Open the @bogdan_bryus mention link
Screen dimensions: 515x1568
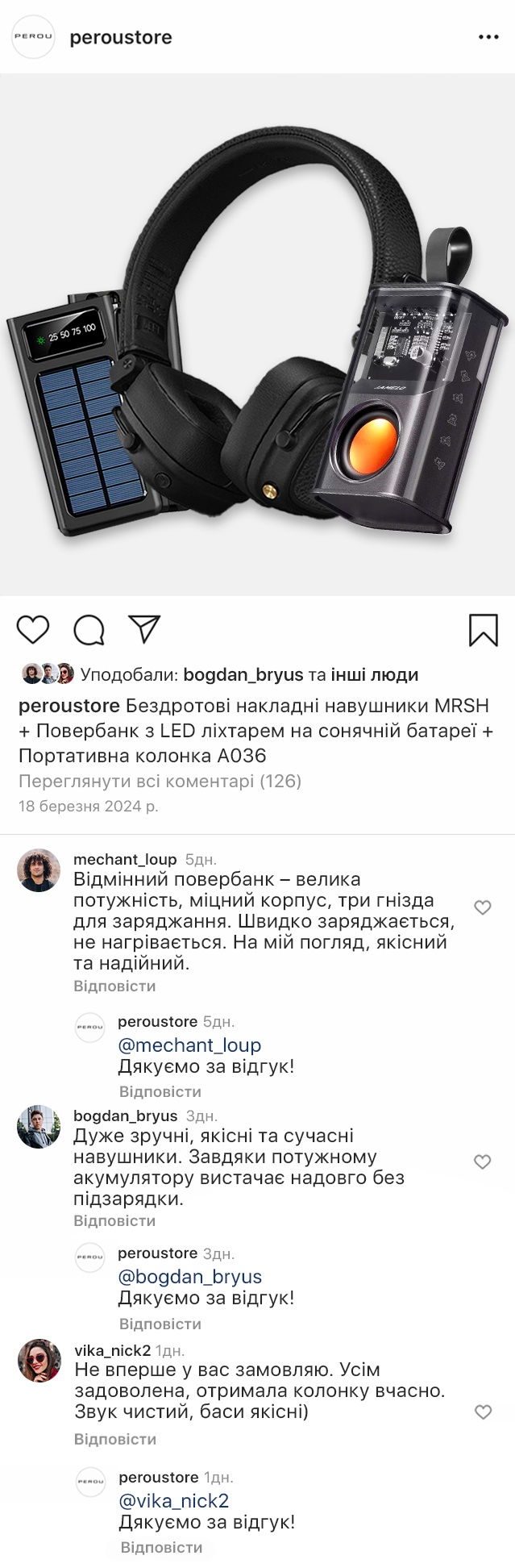pyautogui.click(x=189, y=1277)
